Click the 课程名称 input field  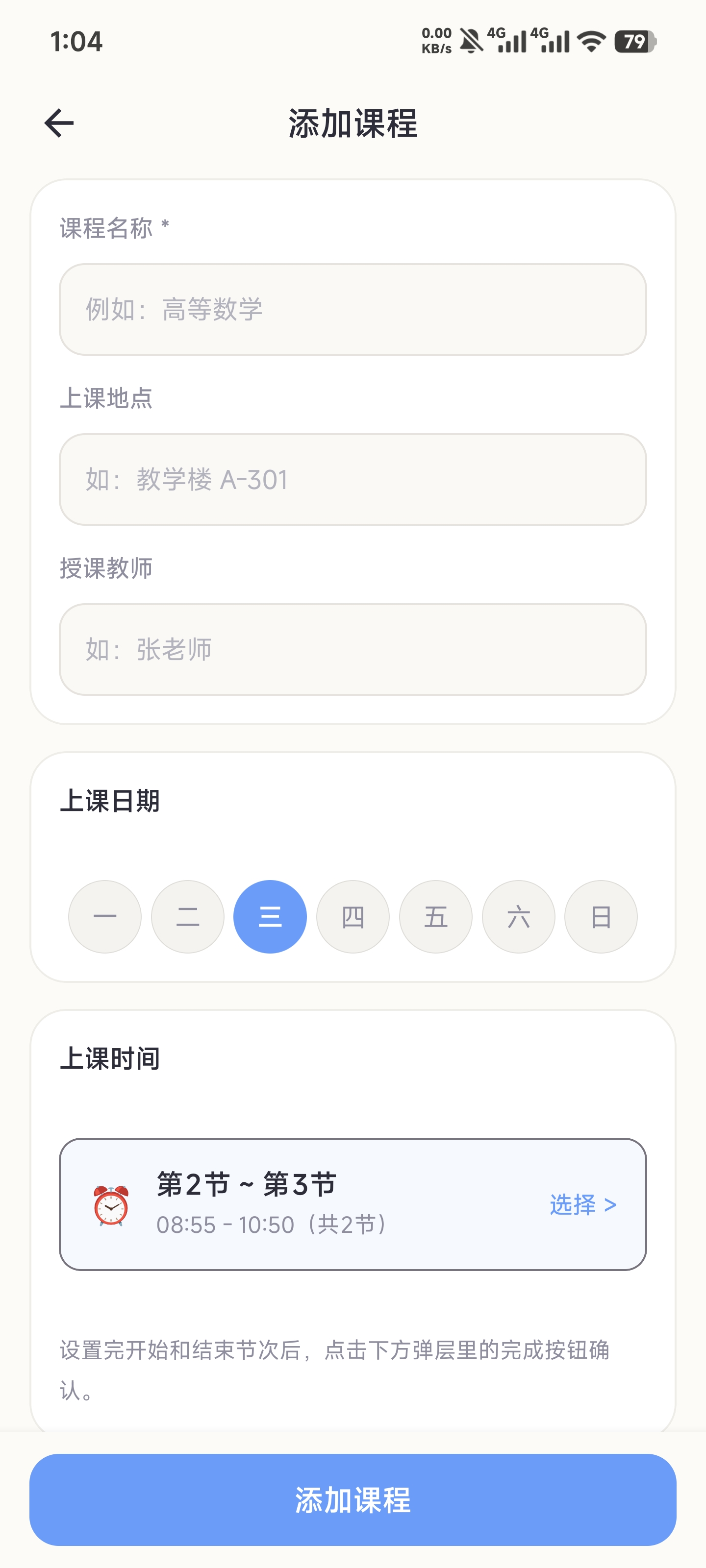pos(353,308)
